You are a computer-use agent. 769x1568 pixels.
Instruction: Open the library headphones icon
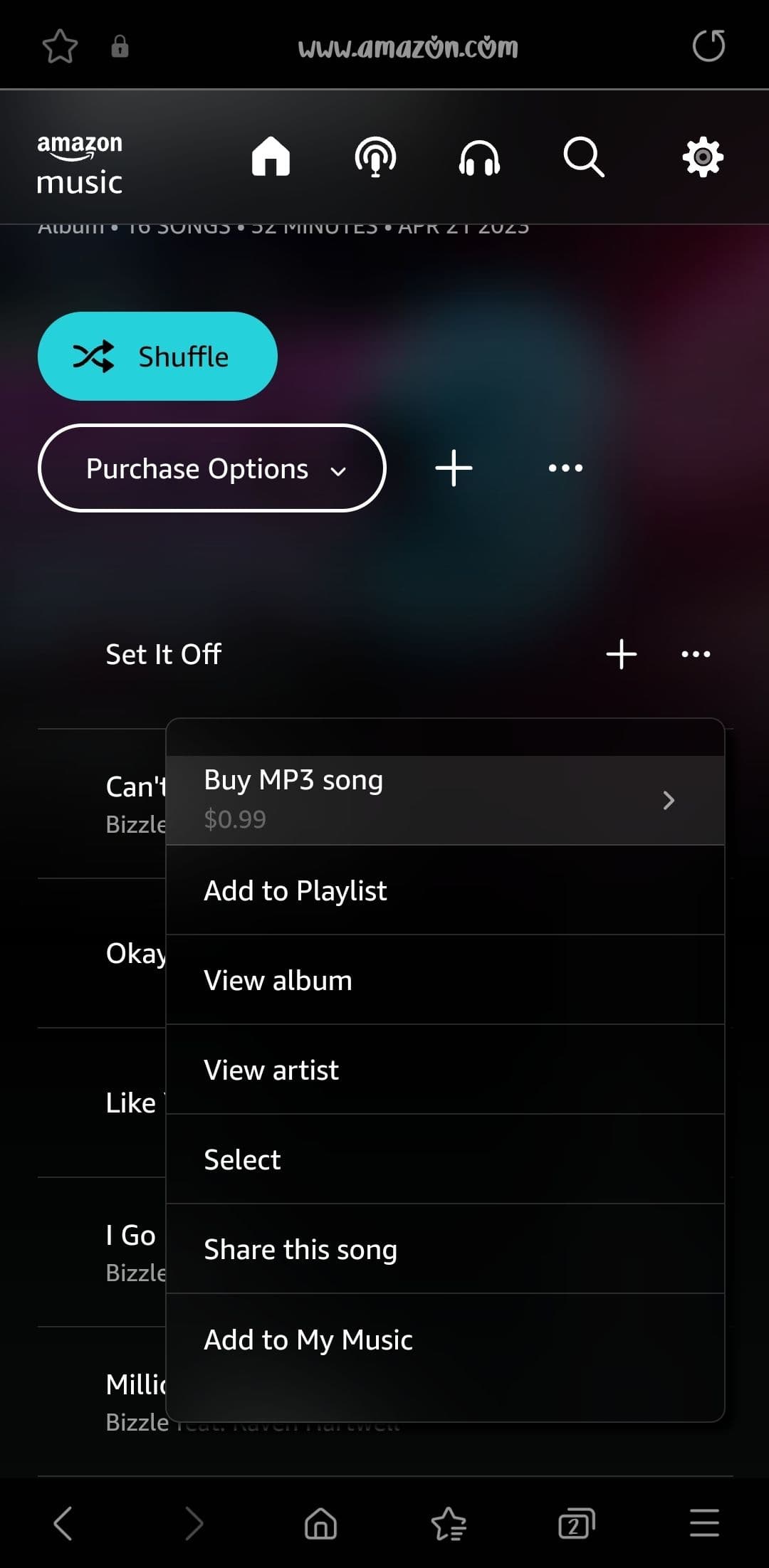pos(480,157)
